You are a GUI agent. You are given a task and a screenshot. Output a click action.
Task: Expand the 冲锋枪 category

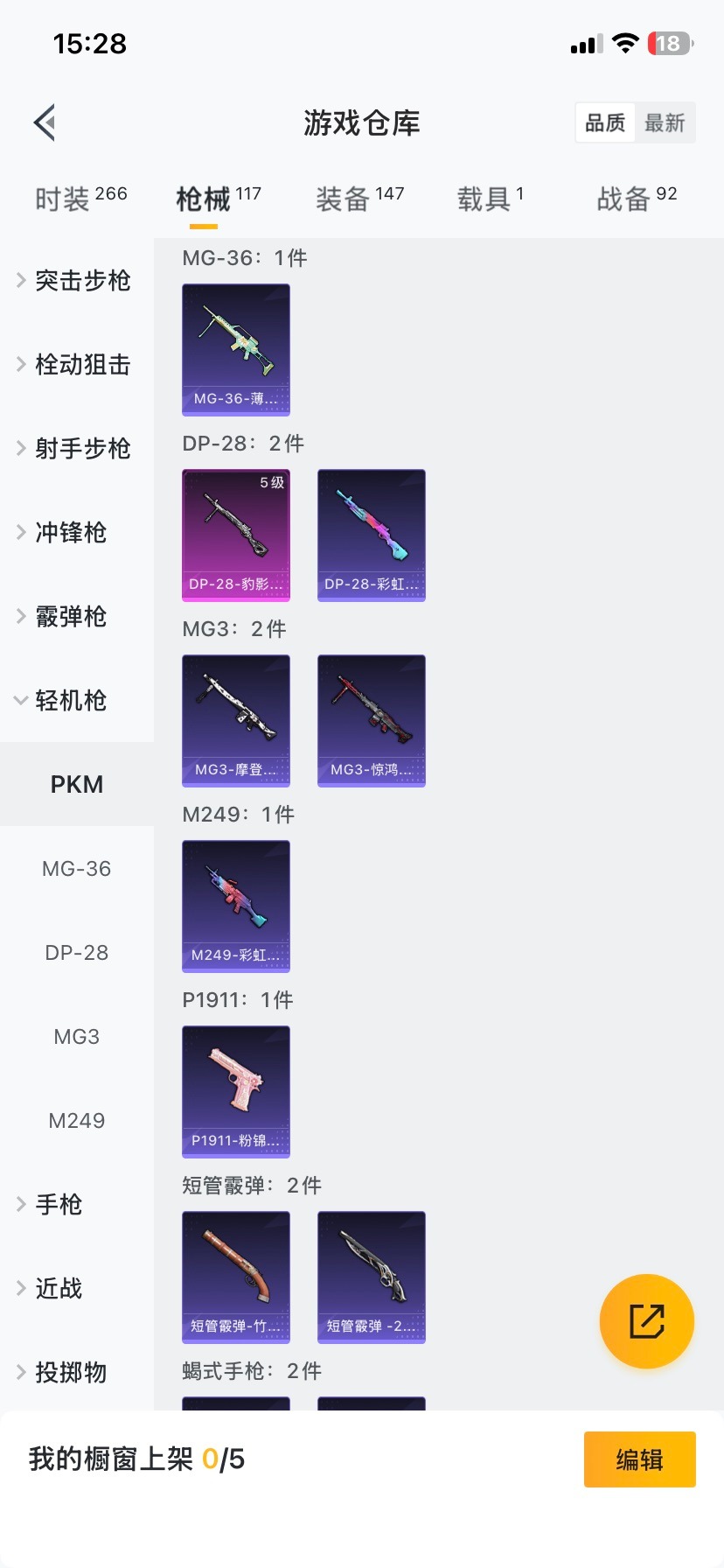[70, 532]
